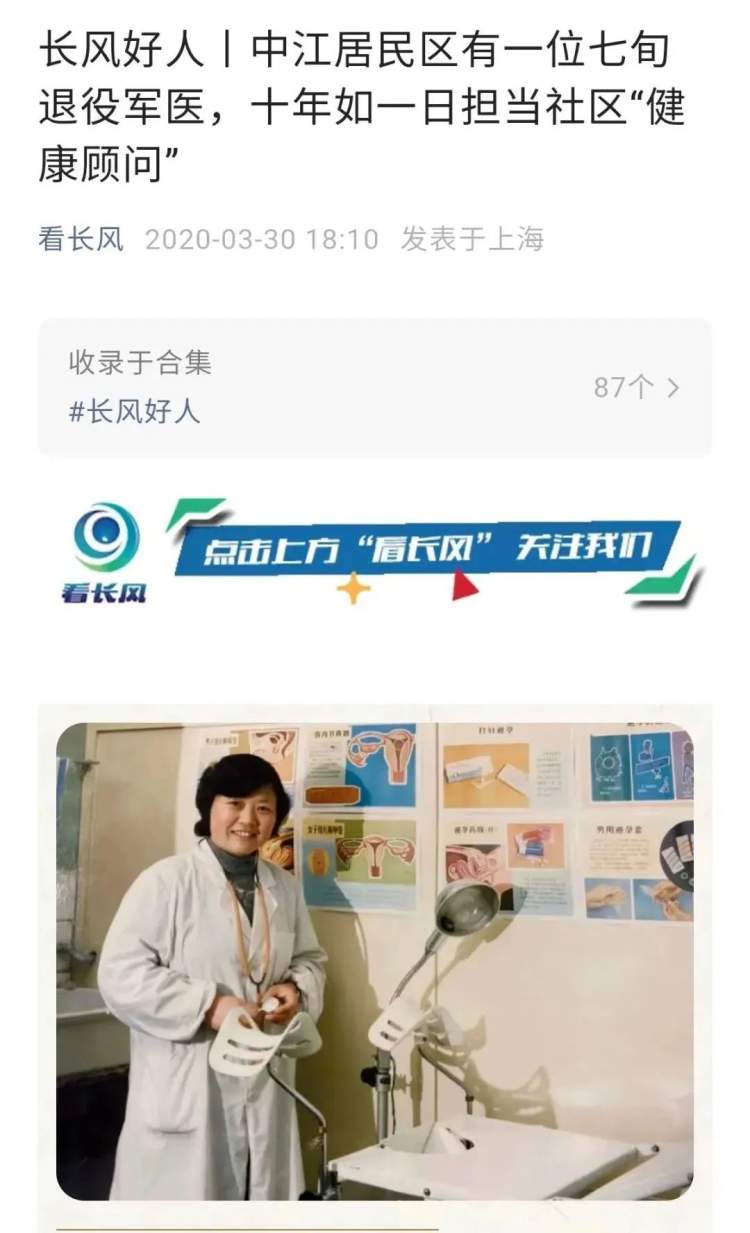750x1233 pixels.
Task: View the doctor photo in full screen
Action: point(374,960)
